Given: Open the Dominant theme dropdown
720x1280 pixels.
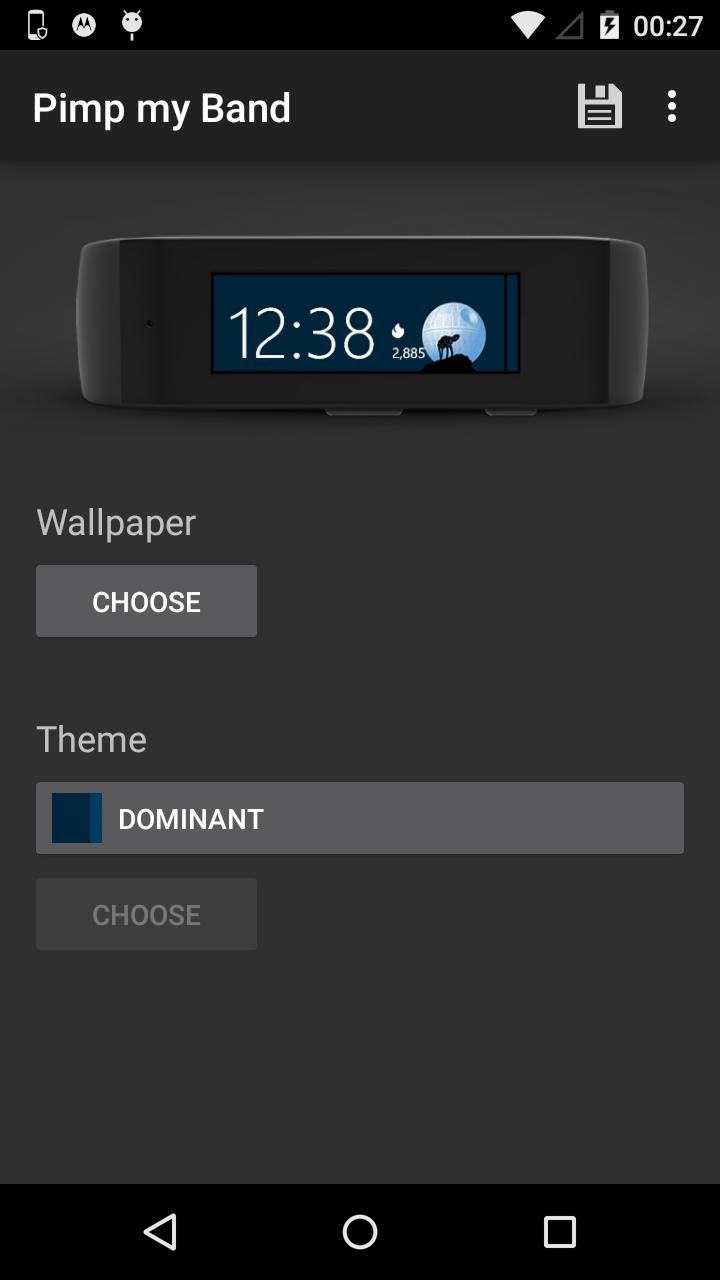Looking at the screenshot, I should pos(360,818).
